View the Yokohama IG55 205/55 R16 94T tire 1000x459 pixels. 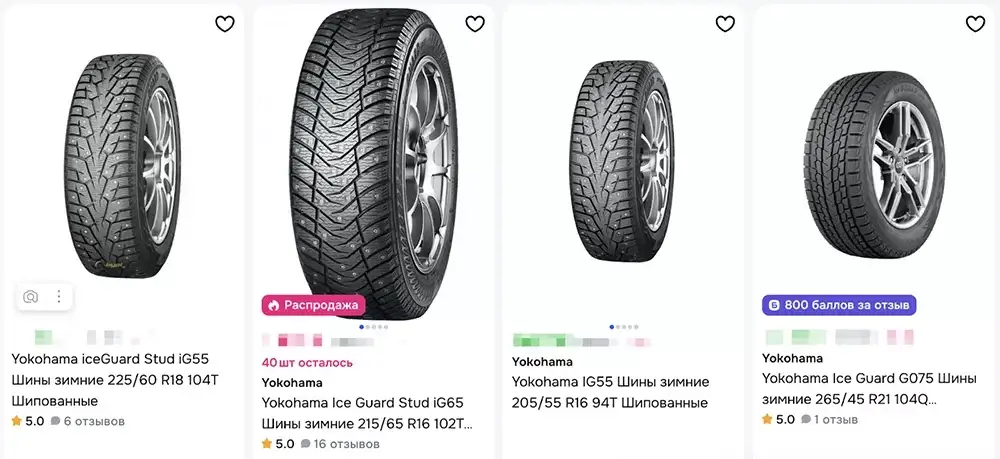610,392
